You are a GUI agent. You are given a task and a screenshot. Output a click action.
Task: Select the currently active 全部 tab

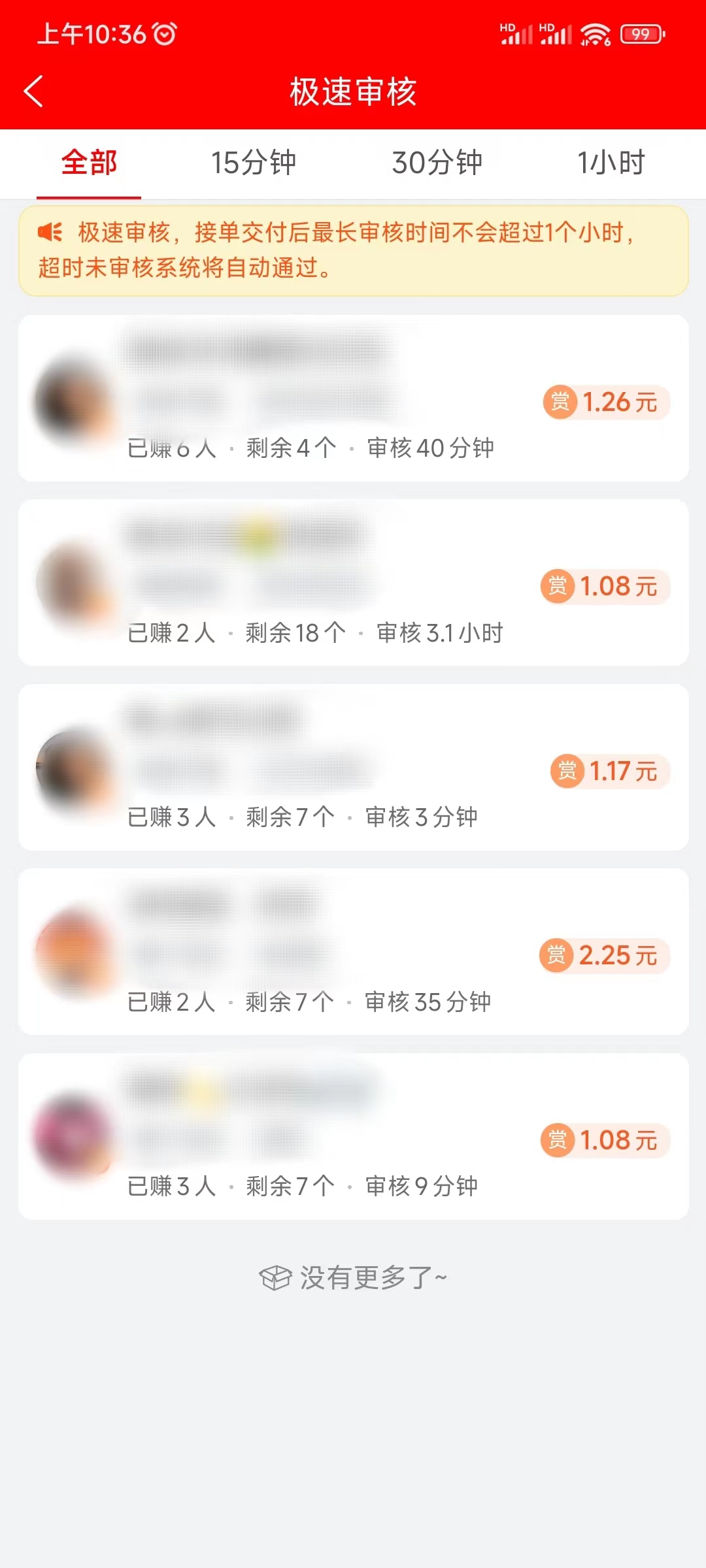click(88, 163)
